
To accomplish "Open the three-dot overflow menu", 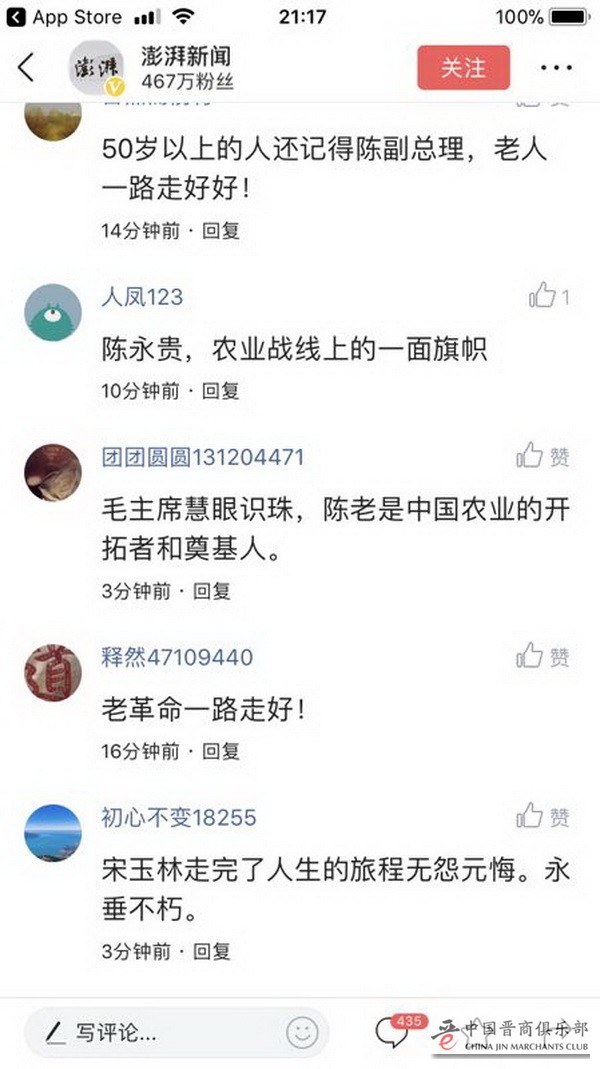I will [556, 68].
